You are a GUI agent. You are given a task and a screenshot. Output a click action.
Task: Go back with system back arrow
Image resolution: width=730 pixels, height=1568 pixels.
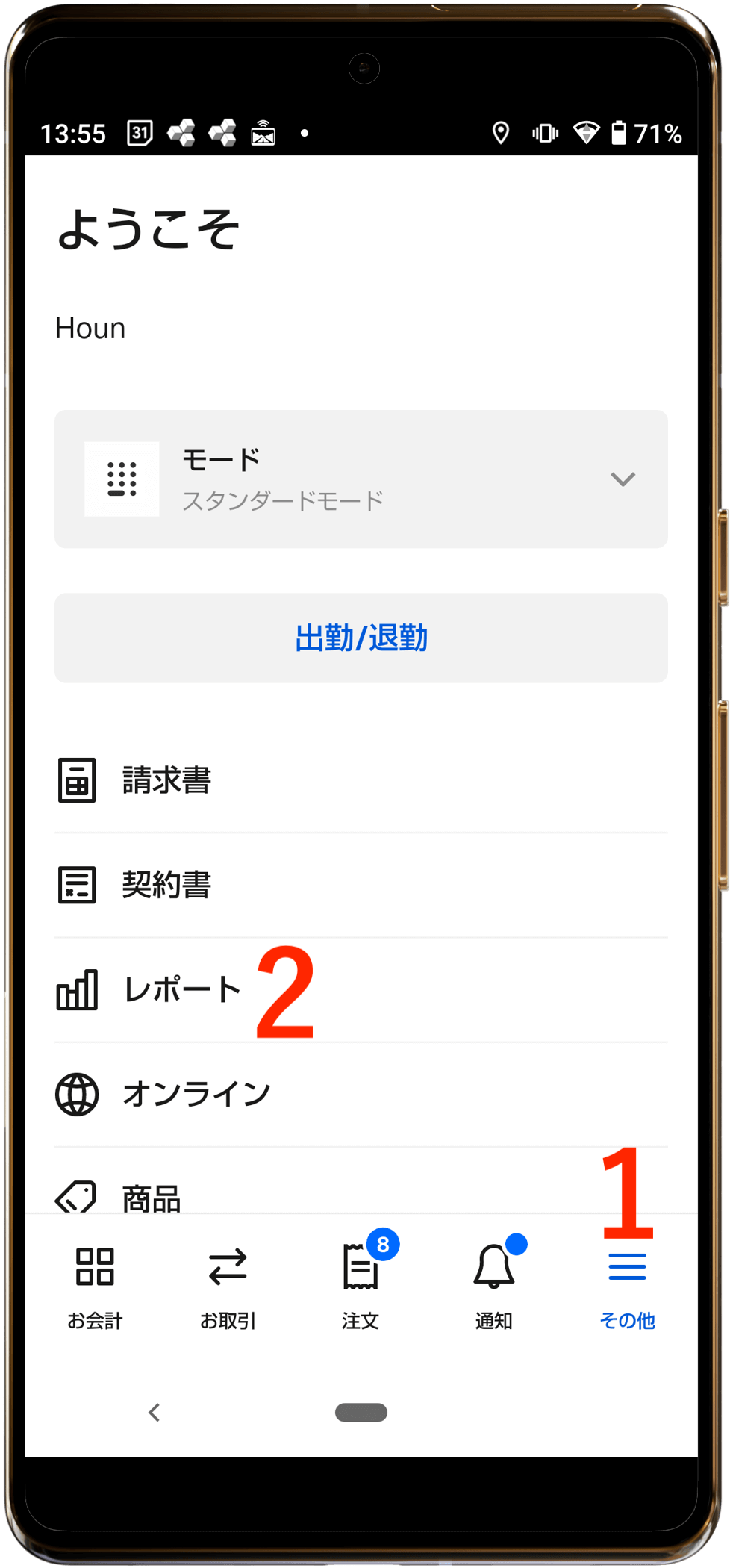[155, 1413]
